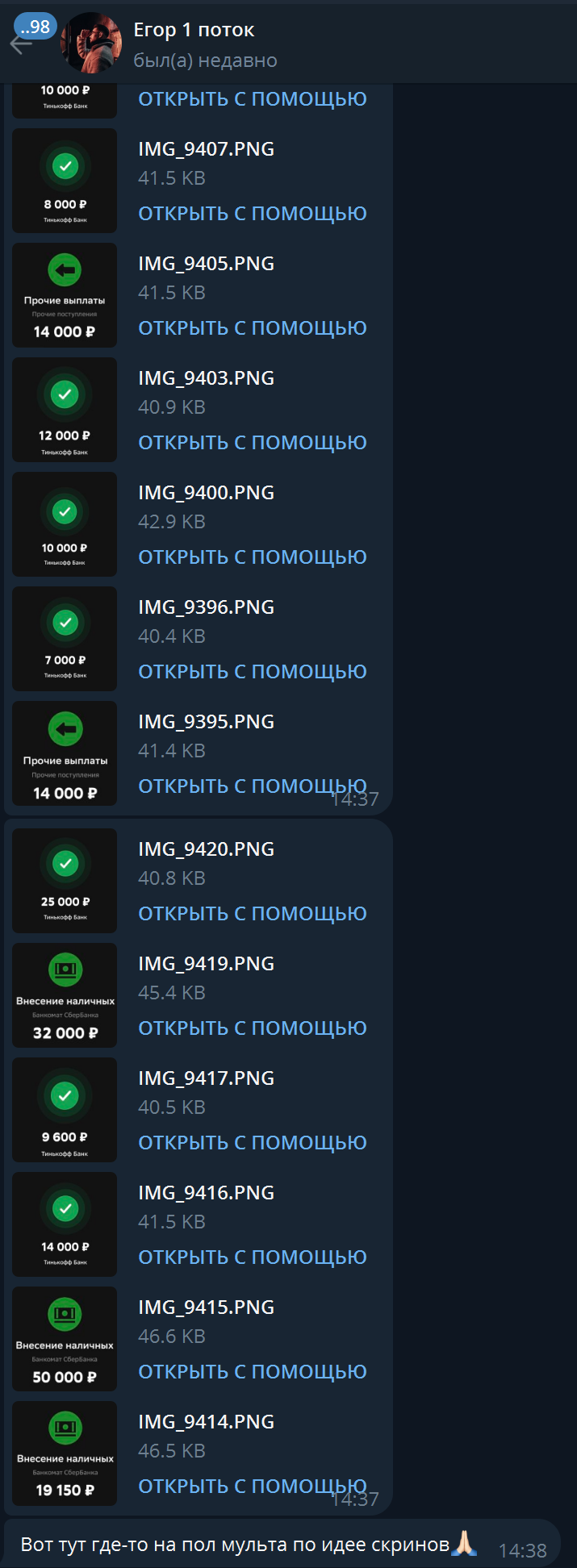577x1568 pixels.
Task: View the IMG_9420.PNG thumbnail with 25 000 ₽
Action: click(x=65, y=881)
